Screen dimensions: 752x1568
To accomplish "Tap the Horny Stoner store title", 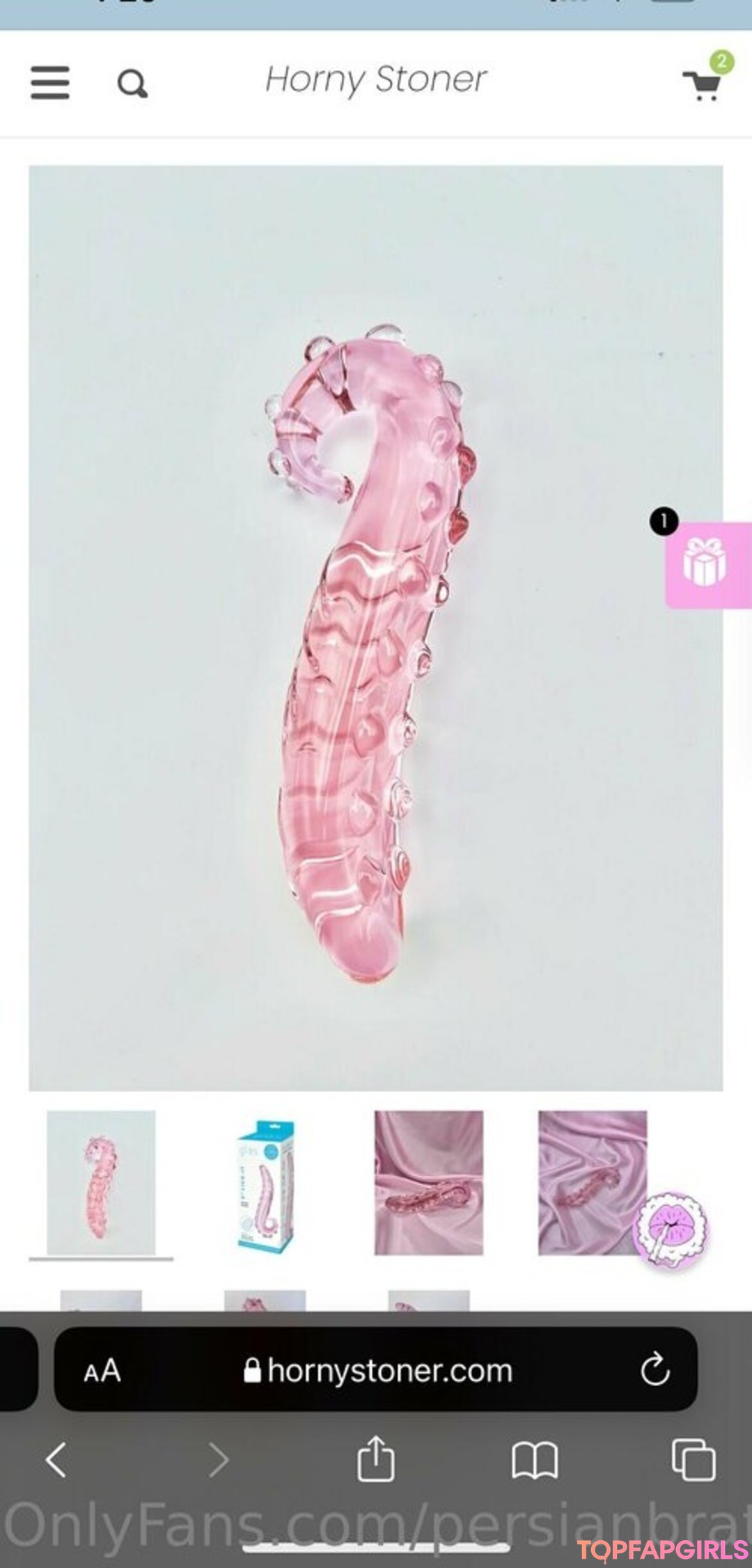I will [x=376, y=80].
